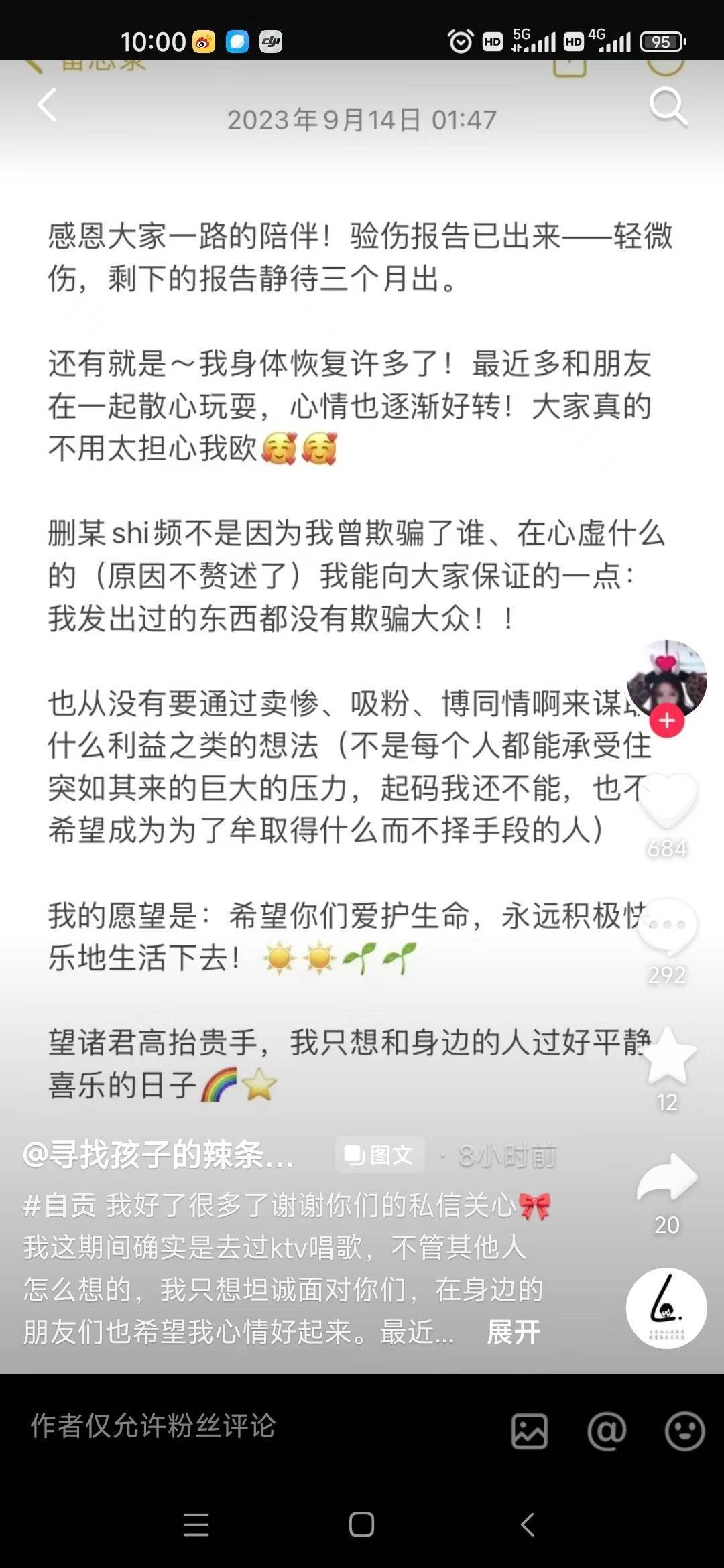Open @寻找孩子的辣条 author name
This screenshot has height=1568, width=724.
click(158, 1155)
